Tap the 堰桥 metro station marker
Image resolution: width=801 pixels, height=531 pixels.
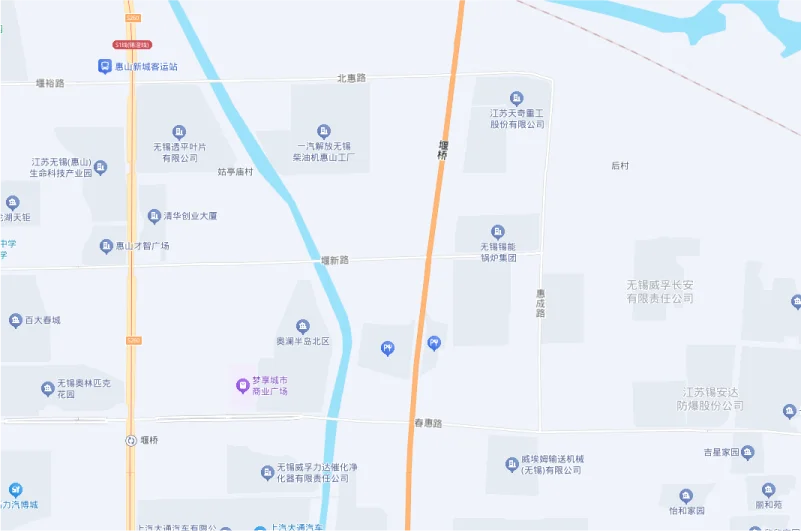coord(131,440)
